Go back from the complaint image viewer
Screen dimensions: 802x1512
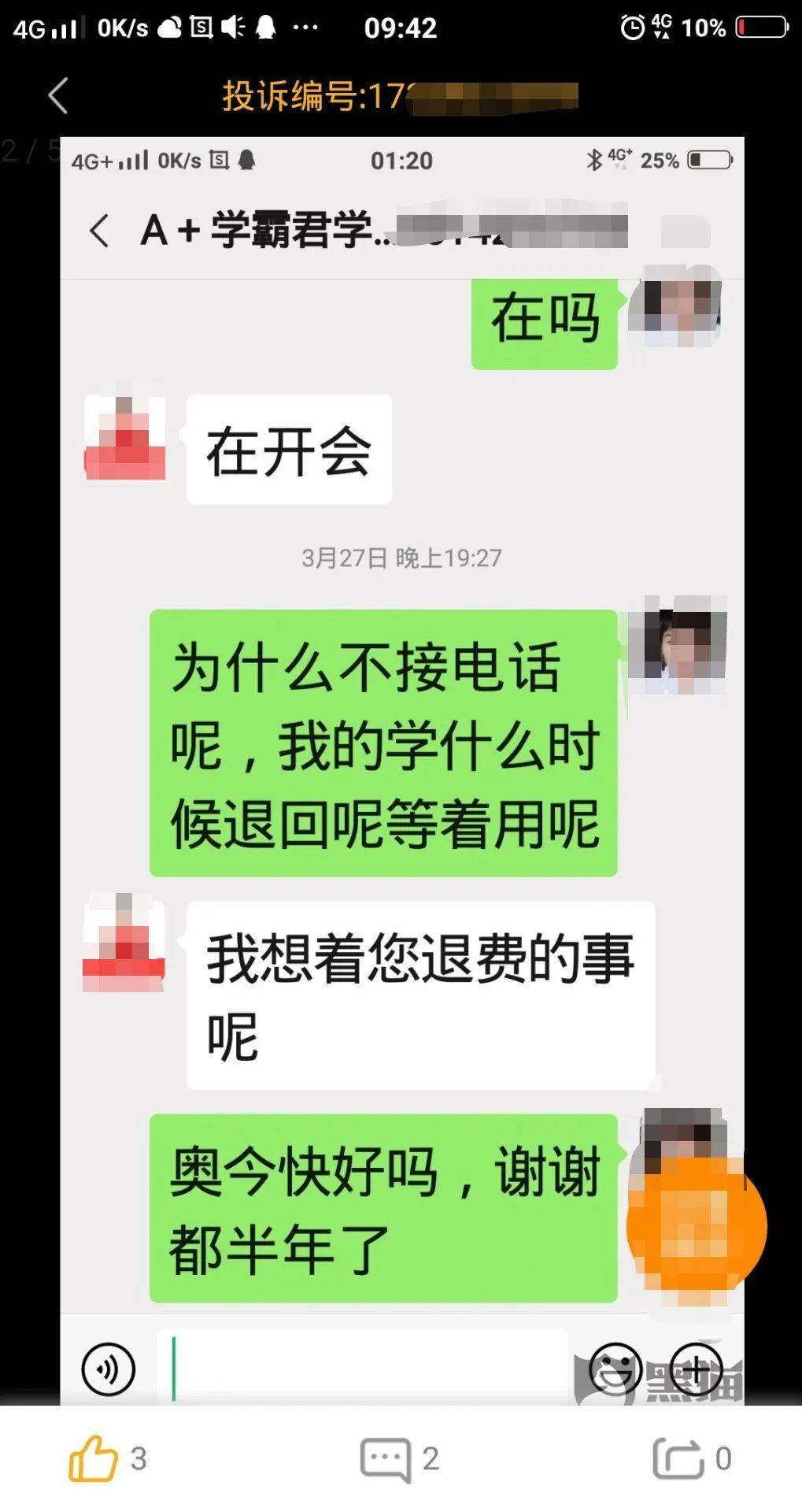pos(58,96)
